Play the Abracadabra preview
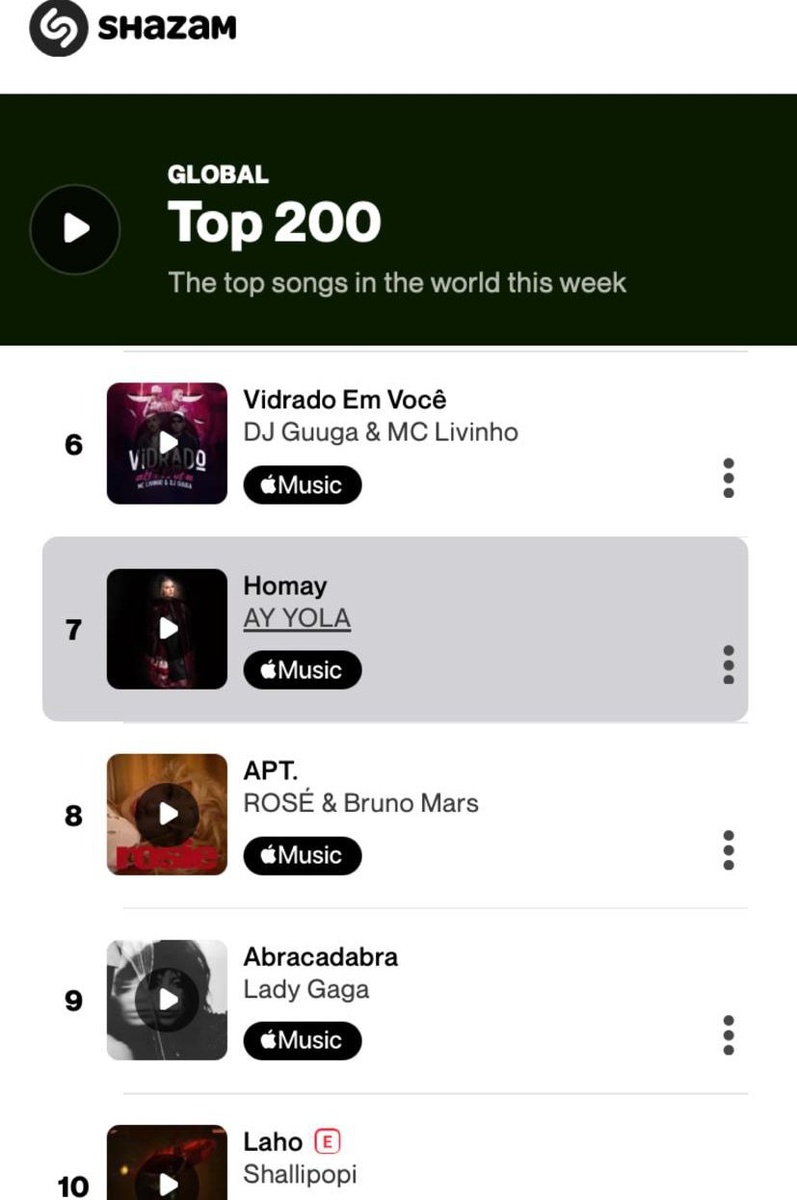This screenshot has width=797, height=1200. (x=167, y=999)
